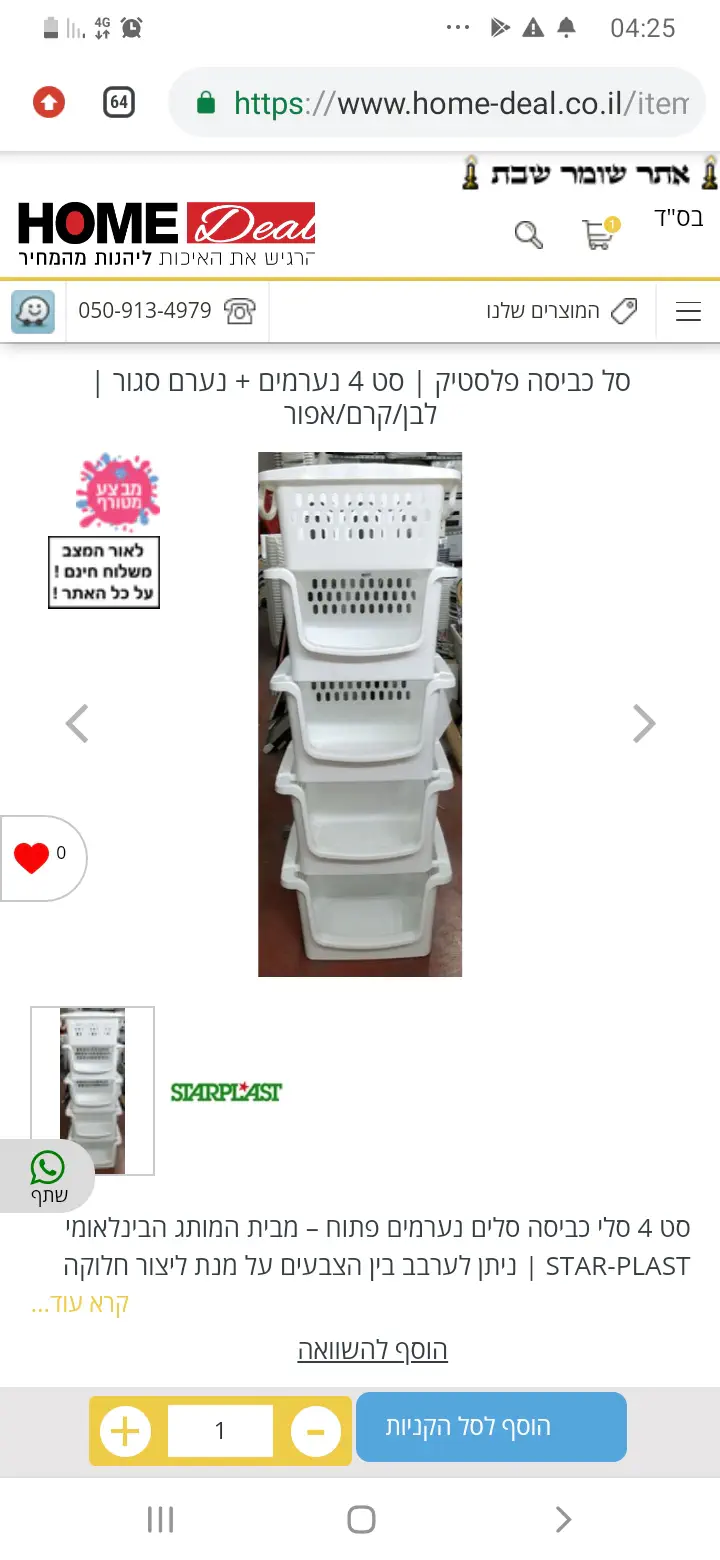The image size is (720, 1560).
Task: Show next product image
Action: 644,724
